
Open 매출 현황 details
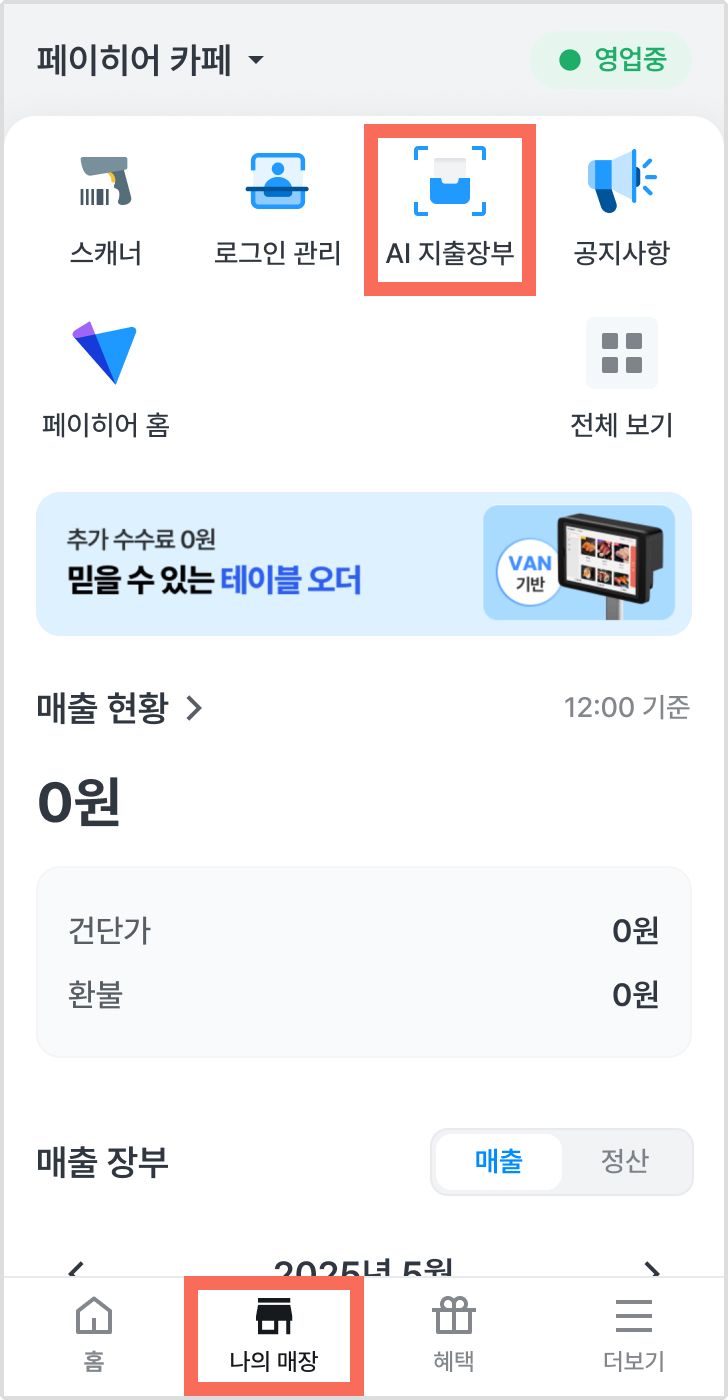(x=120, y=708)
